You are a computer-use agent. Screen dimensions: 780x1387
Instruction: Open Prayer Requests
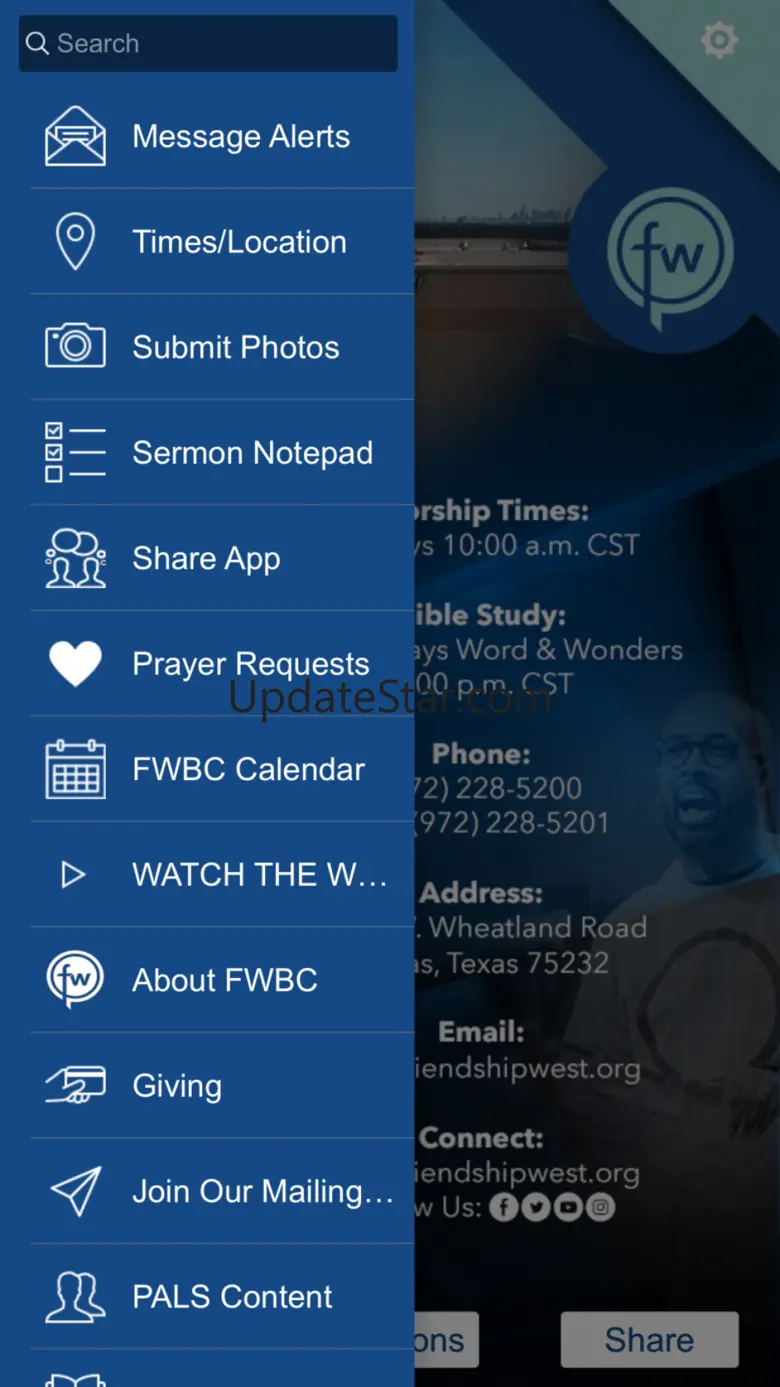click(x=222, y=664)
